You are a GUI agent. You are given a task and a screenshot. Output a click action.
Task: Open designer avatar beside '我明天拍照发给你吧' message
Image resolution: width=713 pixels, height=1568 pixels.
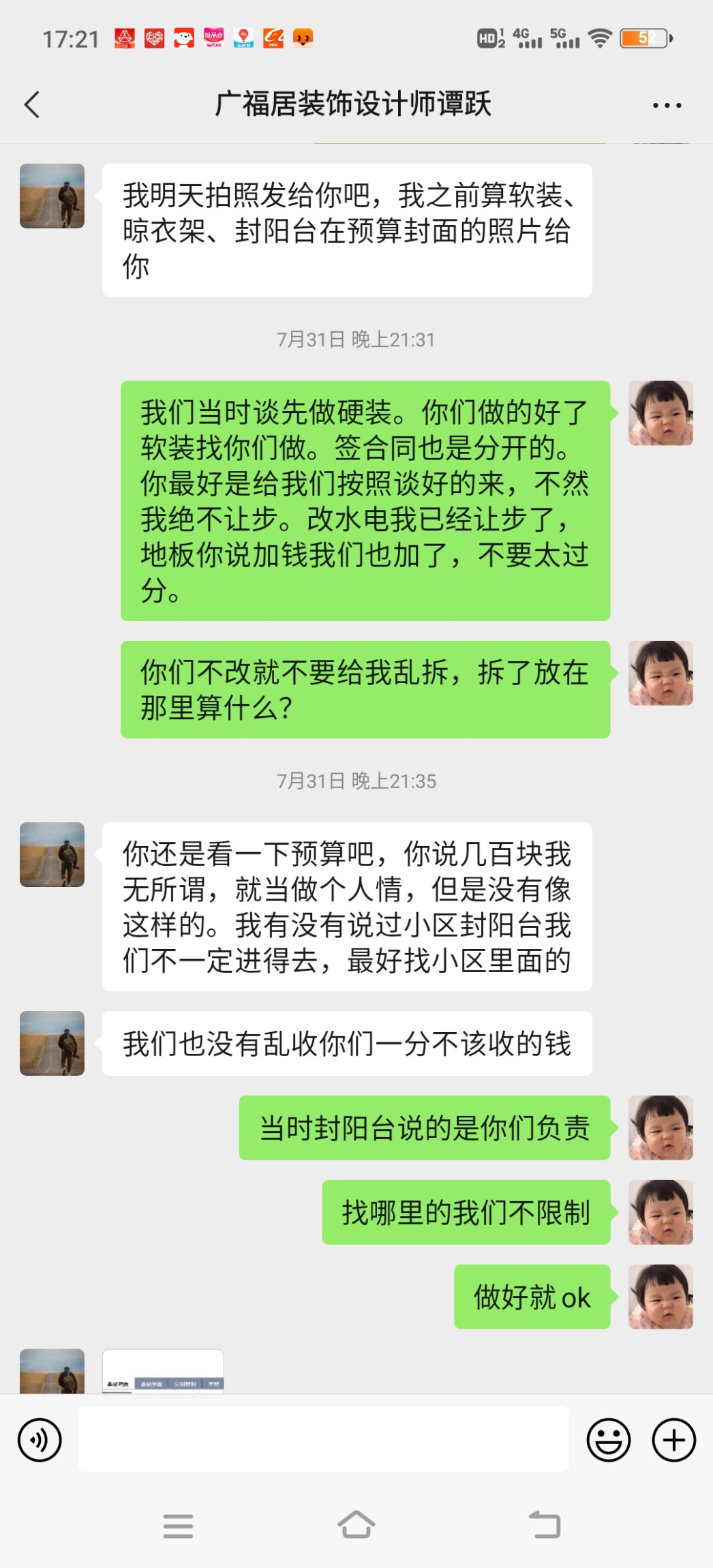click(52, 196)
